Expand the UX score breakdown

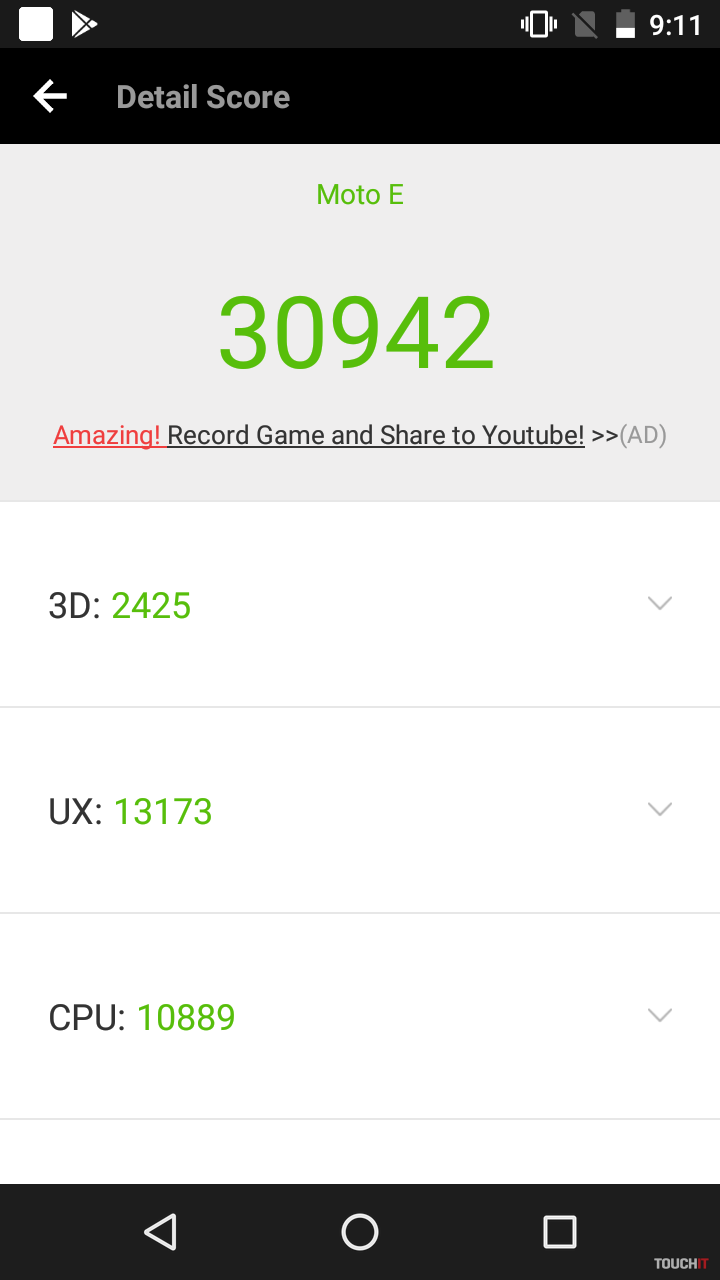[x=659, y=810]
